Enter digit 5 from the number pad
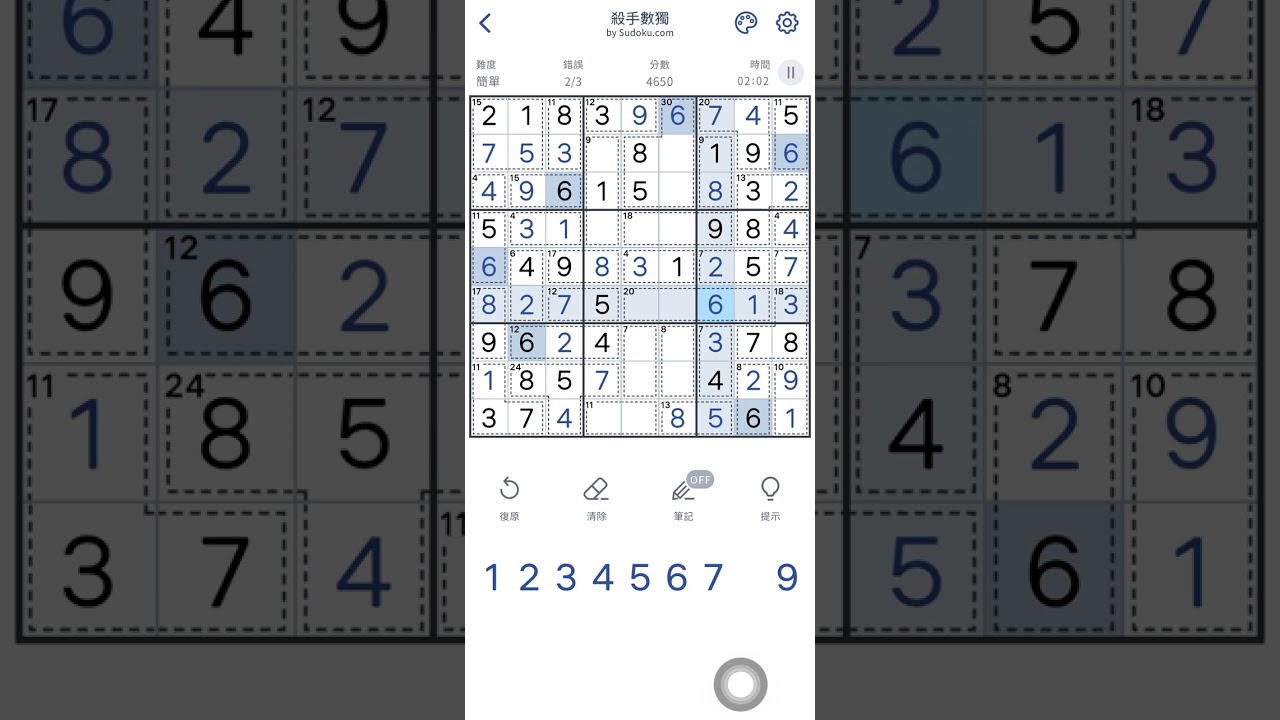The width and height of the screenshot is (1280, 720). [x=640, y=578]
